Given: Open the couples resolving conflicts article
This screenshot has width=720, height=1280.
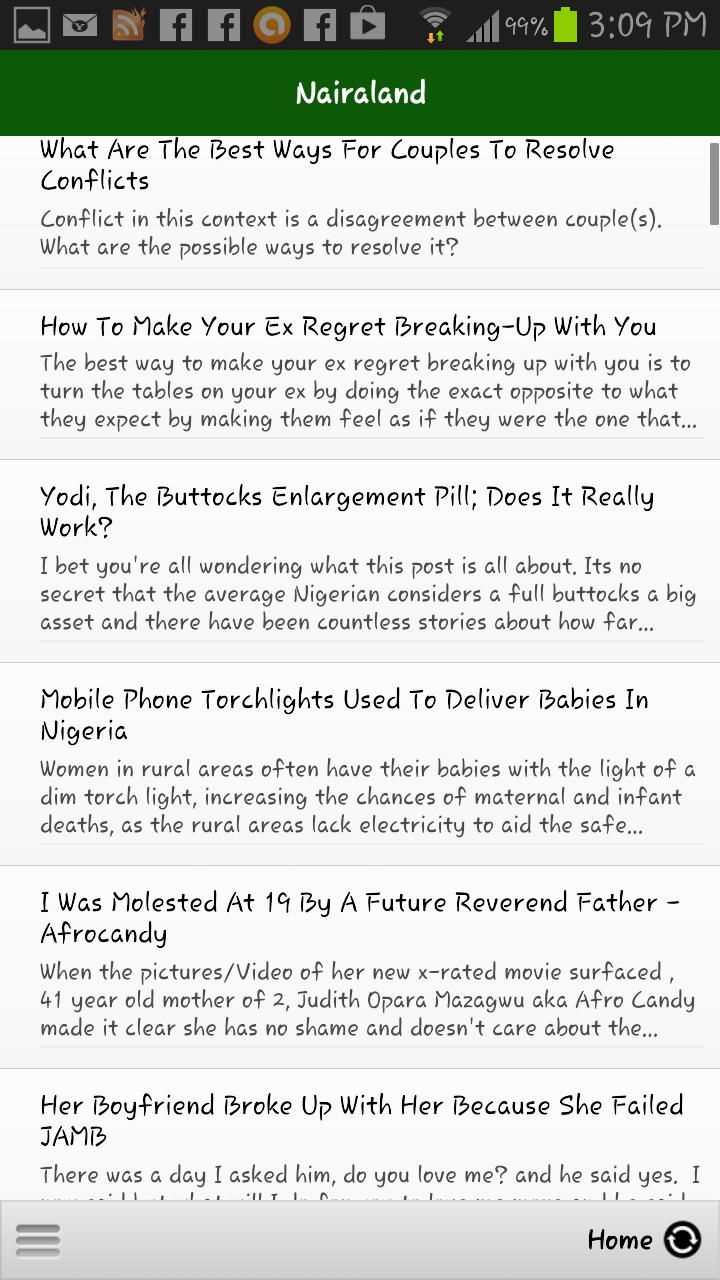Looking at the screenshot, I should (x=360, y=200).
